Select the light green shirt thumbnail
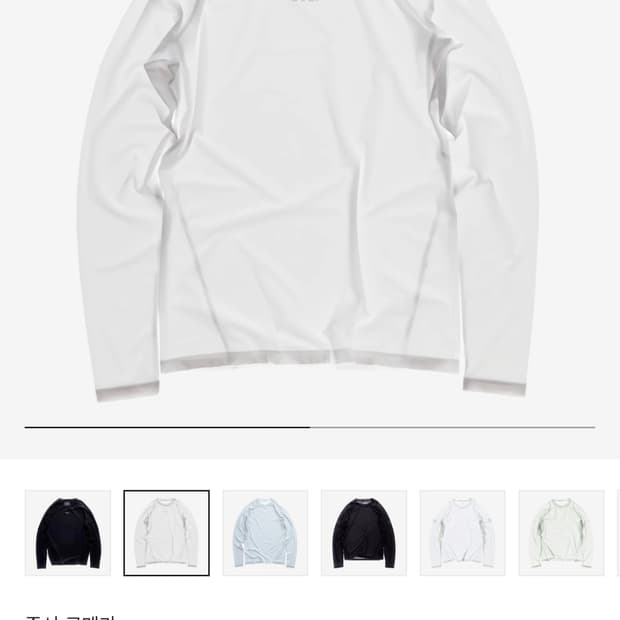 561,533
